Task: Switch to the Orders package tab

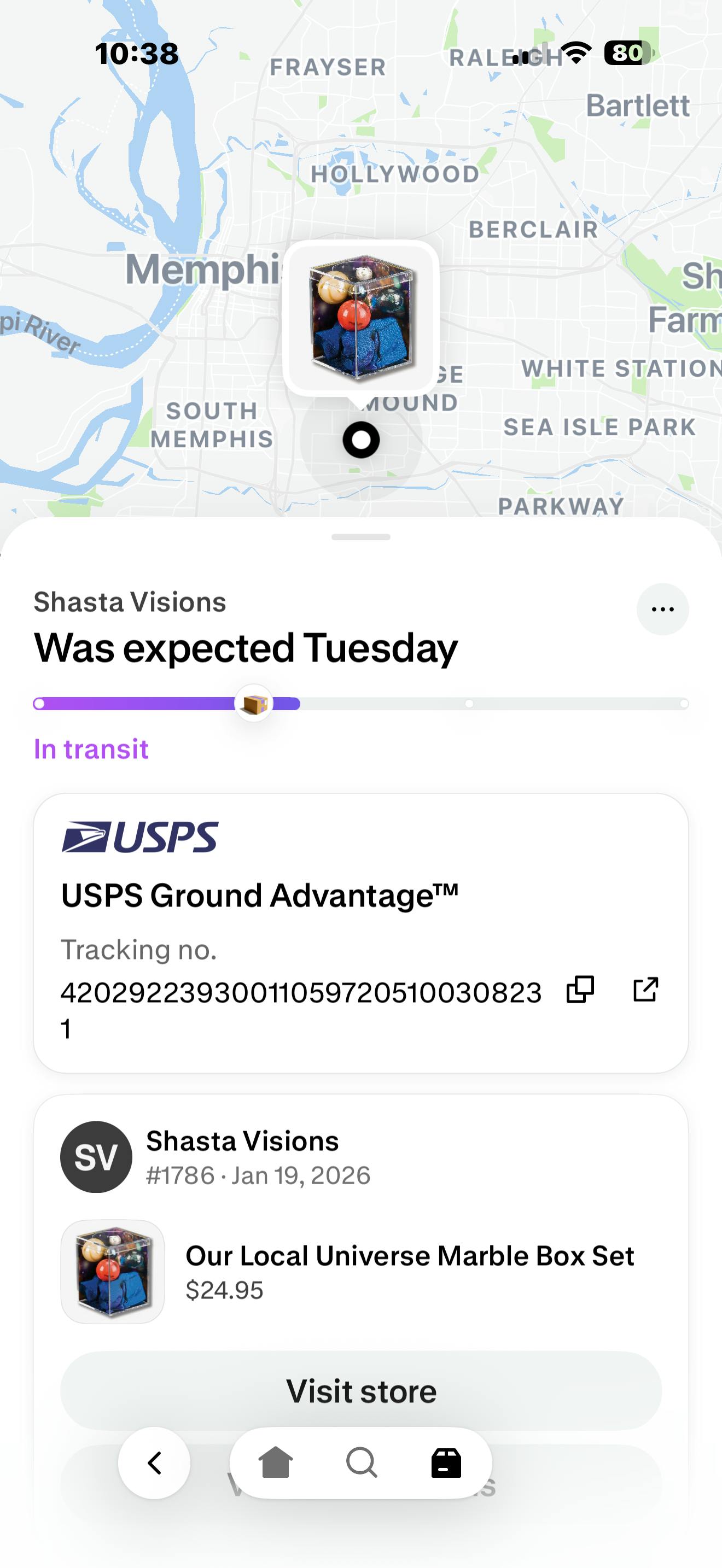Action: tap(446, 1462)
